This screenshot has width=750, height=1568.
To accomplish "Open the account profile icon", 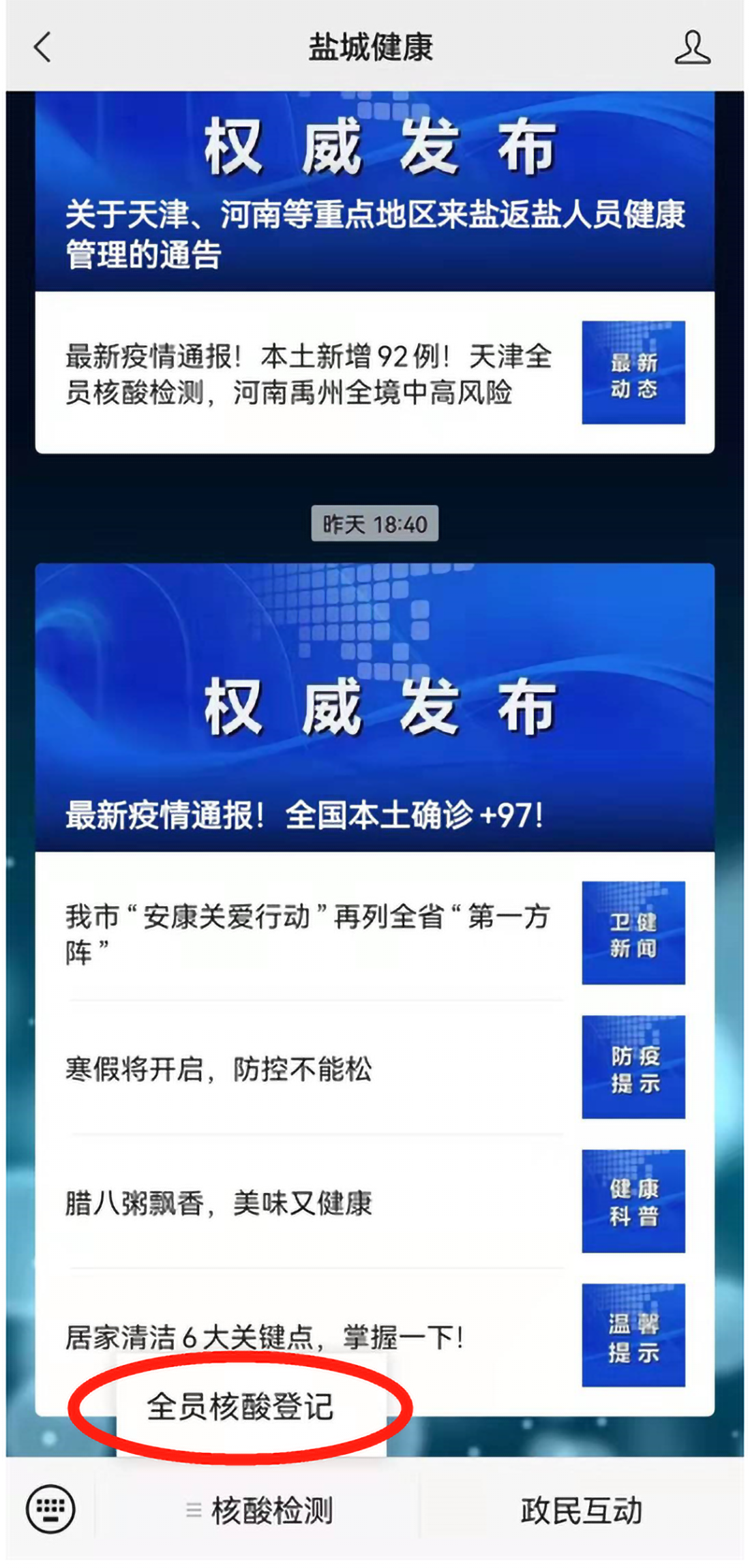I will 692,48.
